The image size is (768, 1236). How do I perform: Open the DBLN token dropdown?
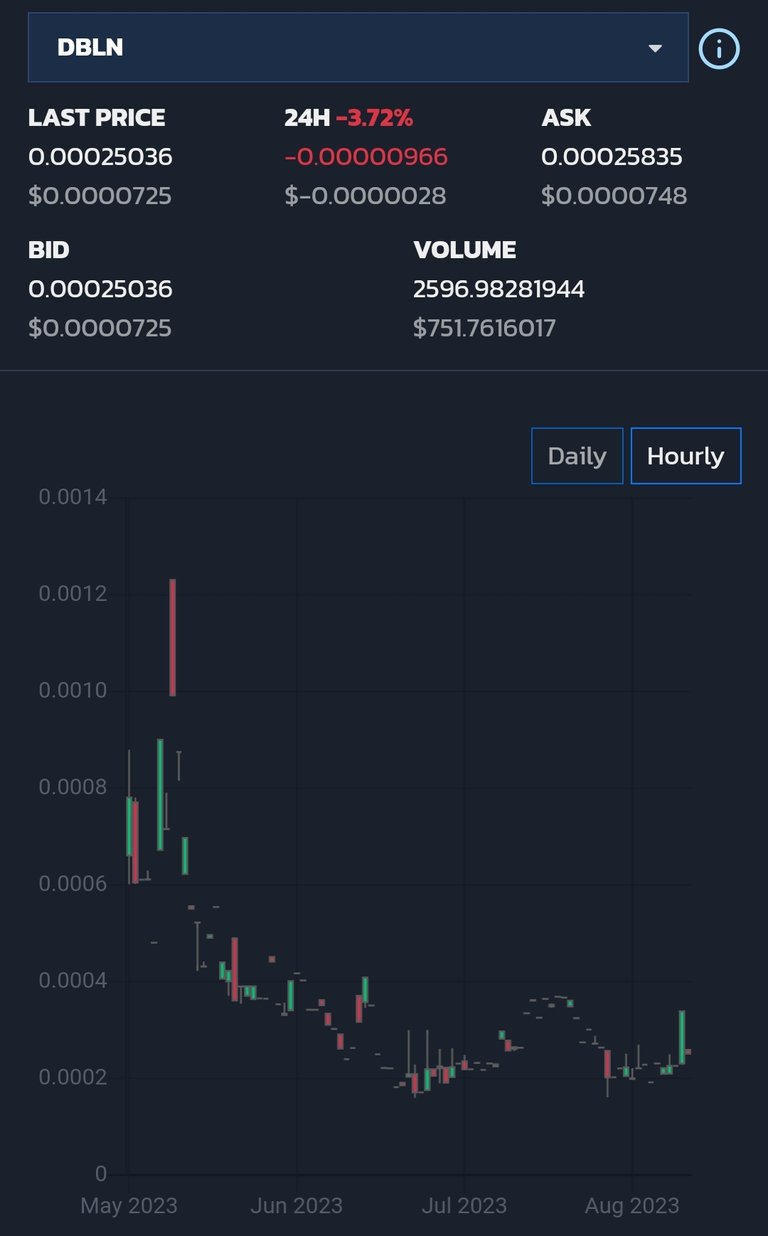coord(358,47)
